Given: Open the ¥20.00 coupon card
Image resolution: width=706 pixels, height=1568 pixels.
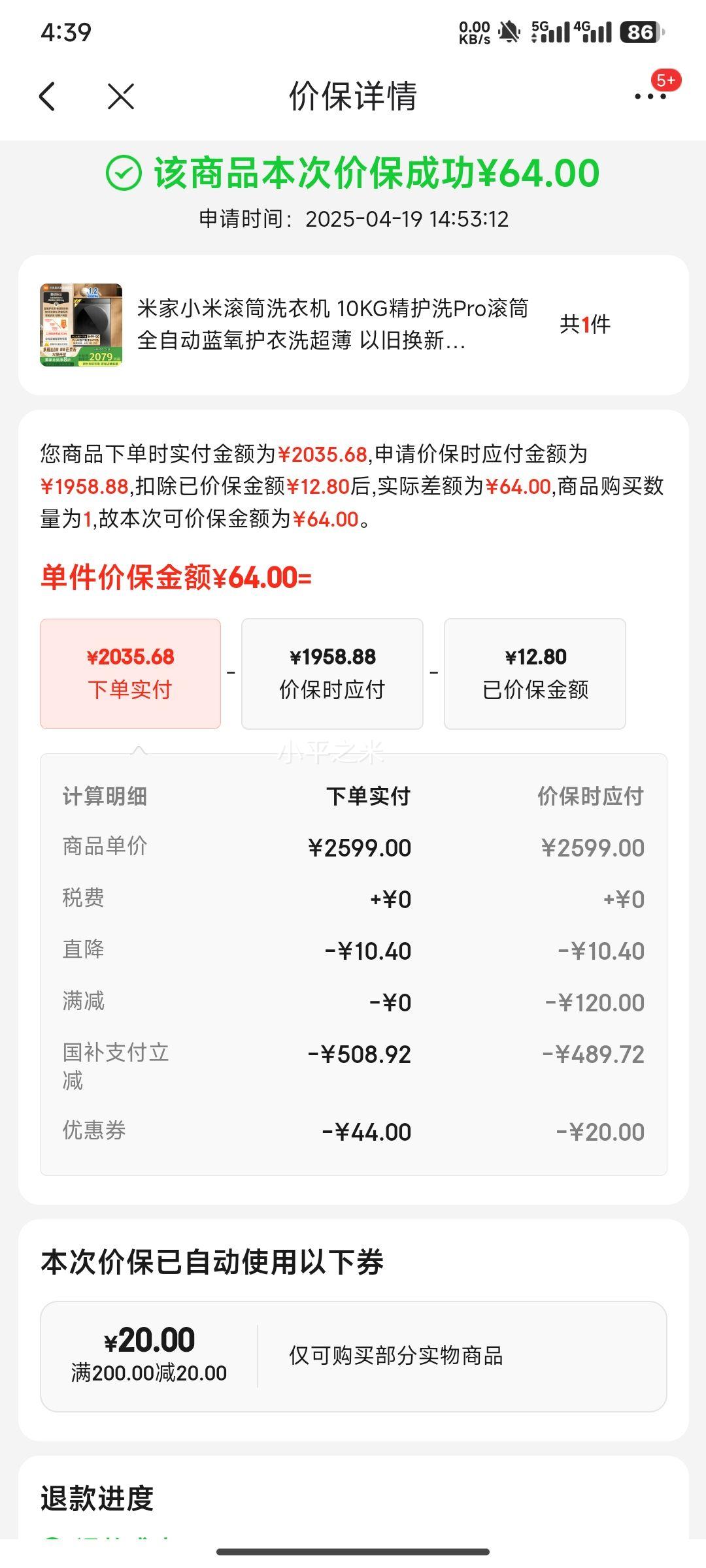Looking at the screenshot, I should [x=353, y=1356].
